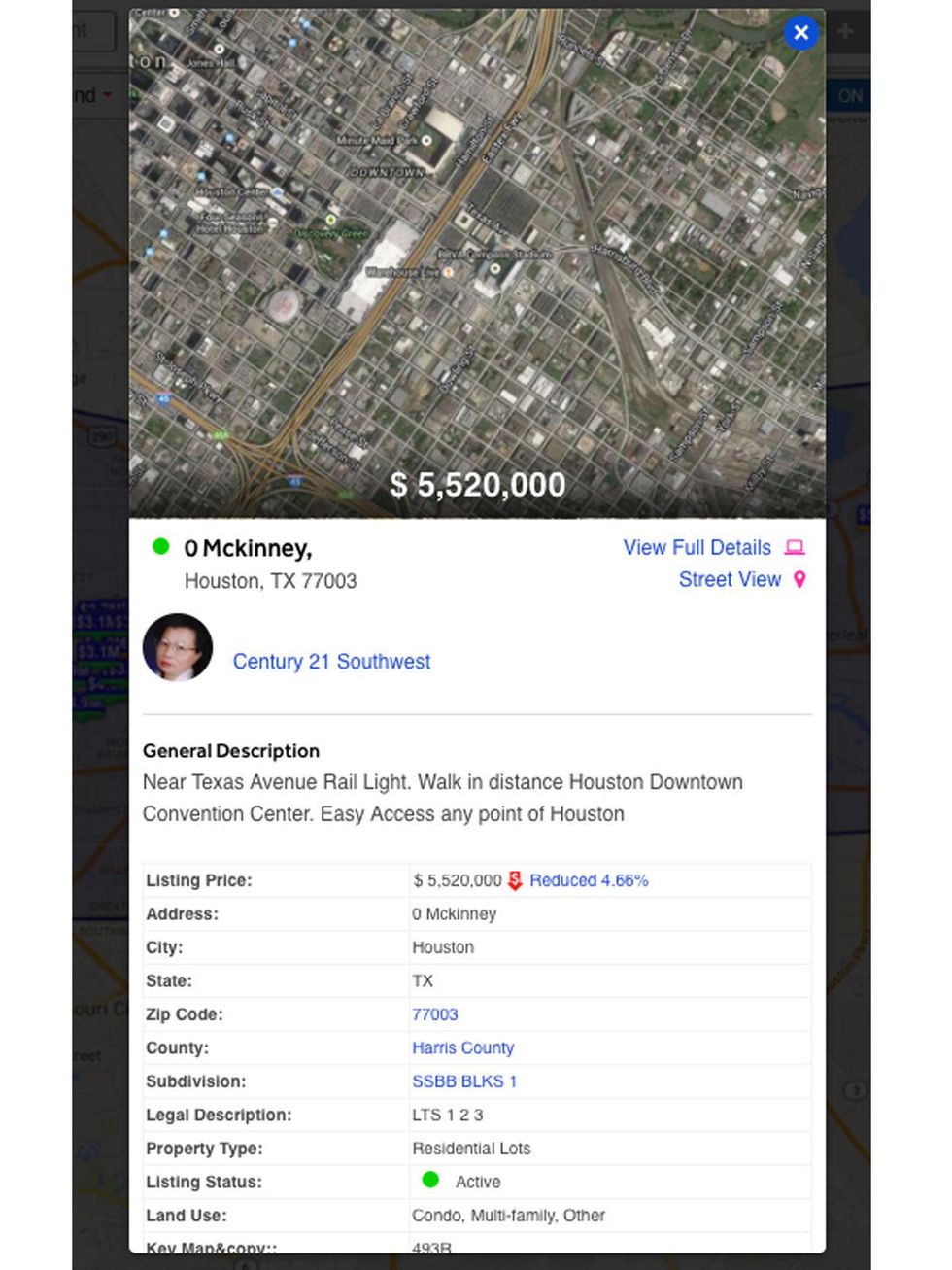Open Century 21 Southwest agent page
Image resolution: width=952 pixels, height=1270 pixels.
331,662
